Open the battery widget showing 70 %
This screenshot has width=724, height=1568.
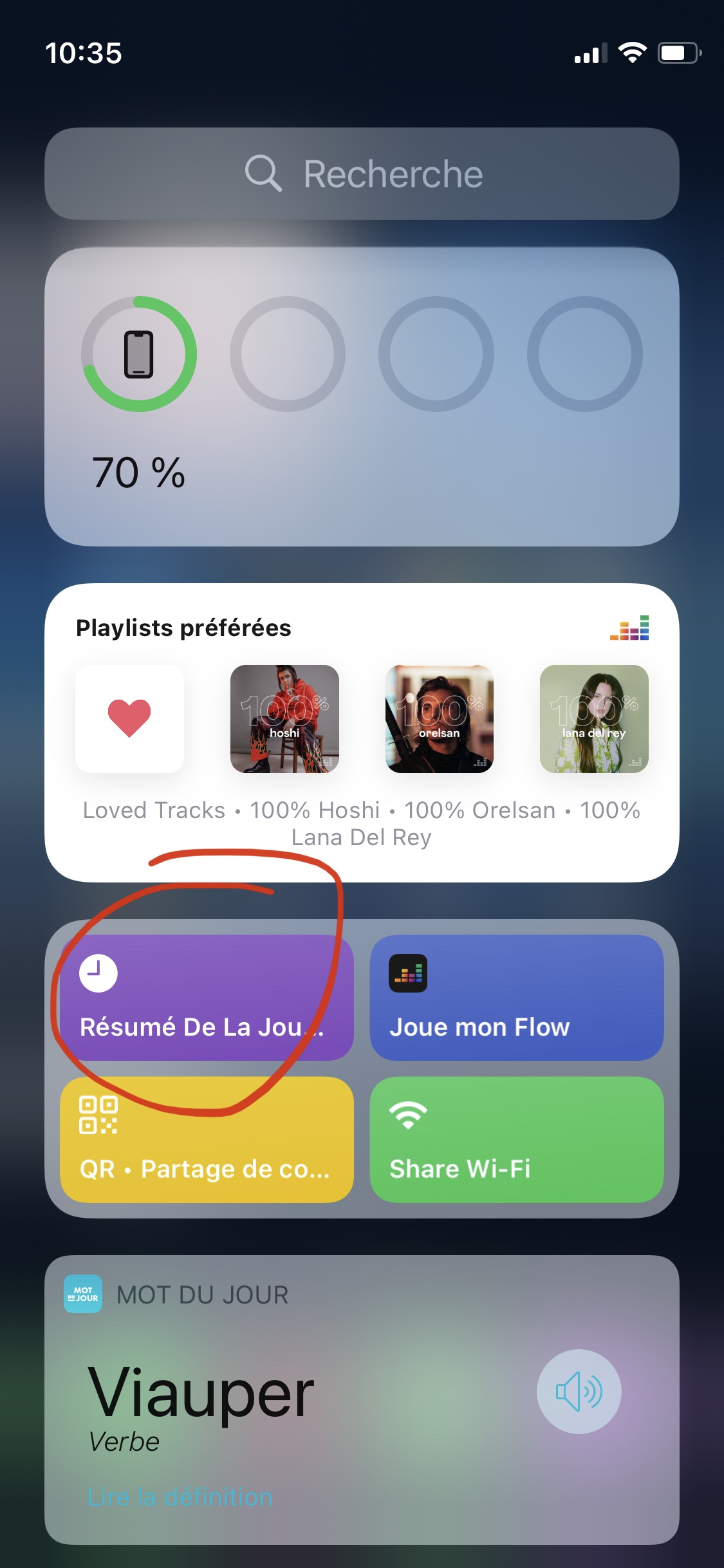(362, 397)
